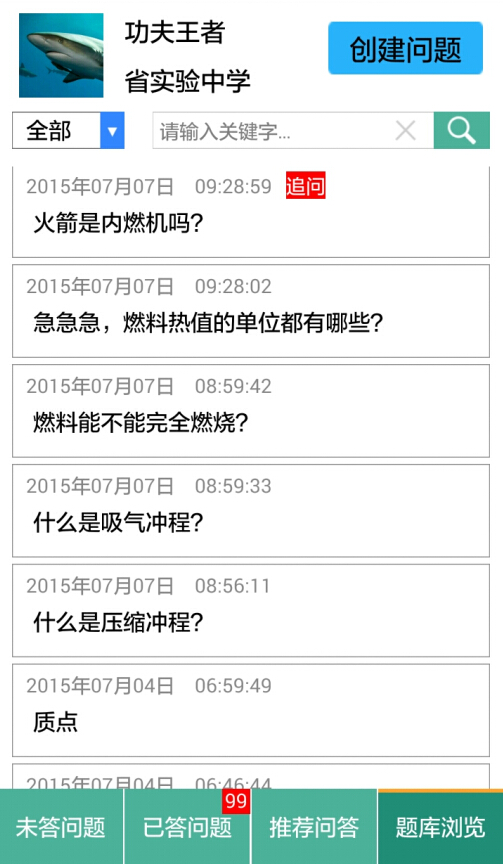Open question 火箭是内燃机吗?
This screenshot has width=503, height=864.
pos(251,212)
